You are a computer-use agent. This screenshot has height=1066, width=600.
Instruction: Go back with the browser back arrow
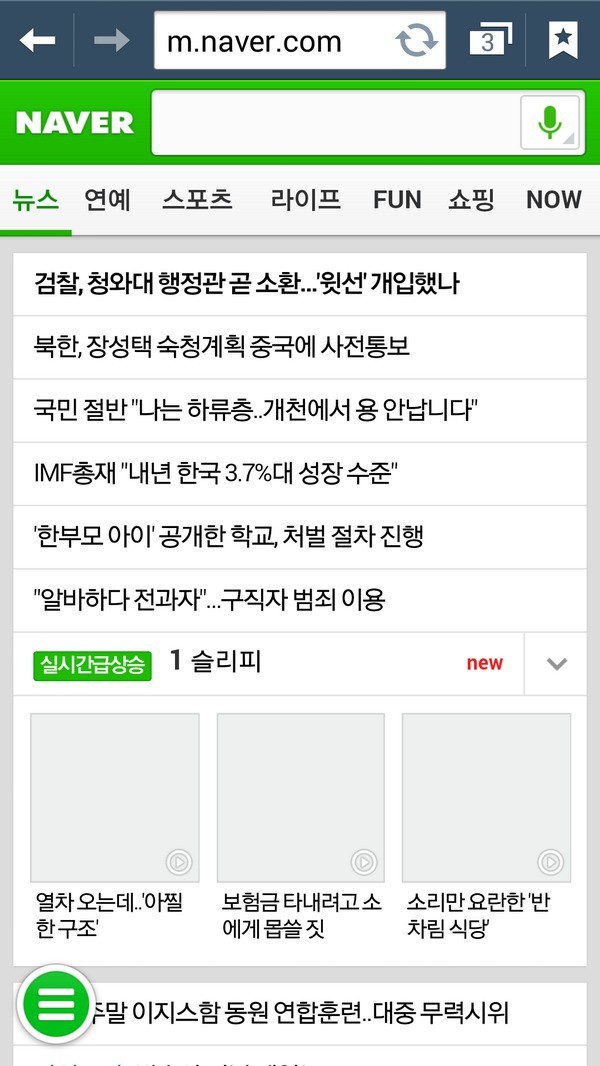pos(37,41)
